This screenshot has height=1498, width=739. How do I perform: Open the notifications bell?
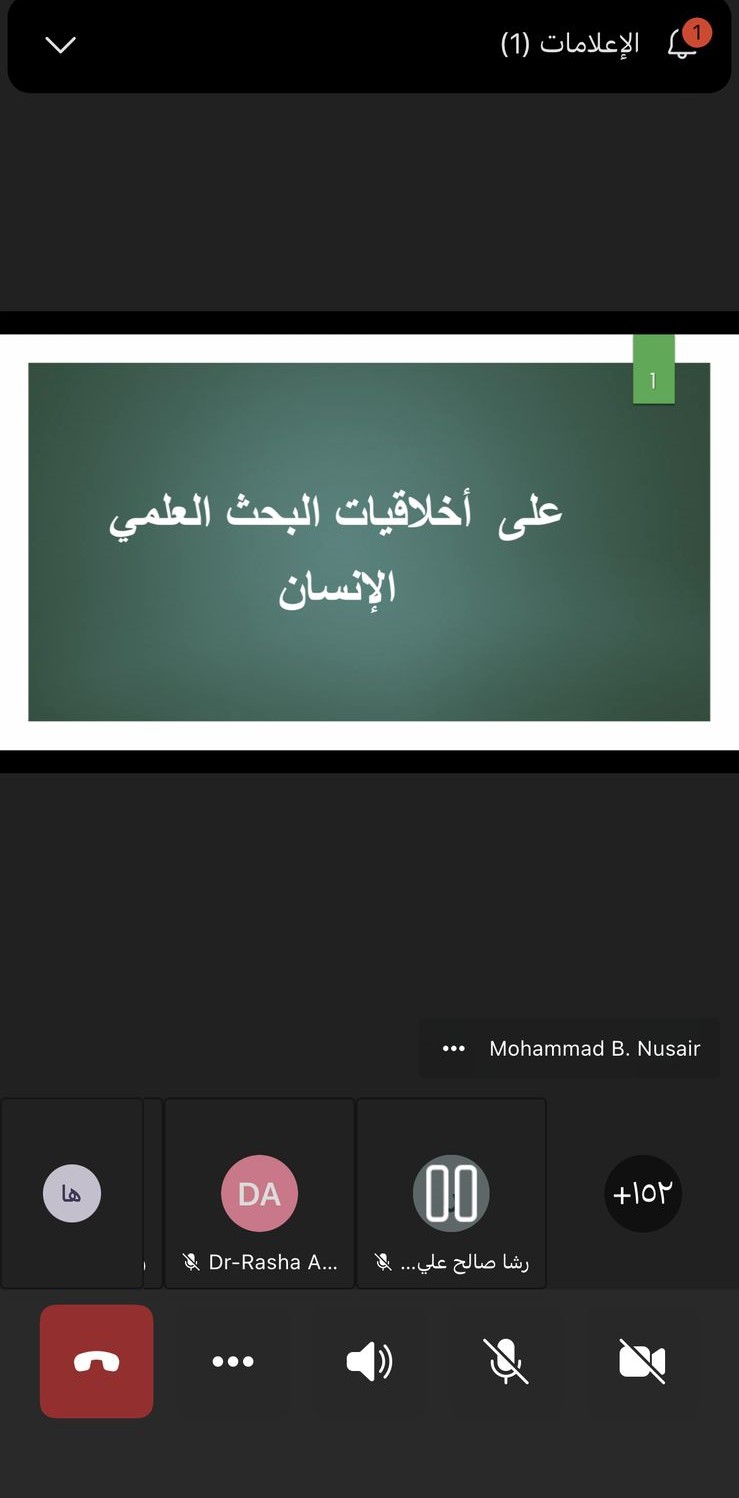coord(684,42)
